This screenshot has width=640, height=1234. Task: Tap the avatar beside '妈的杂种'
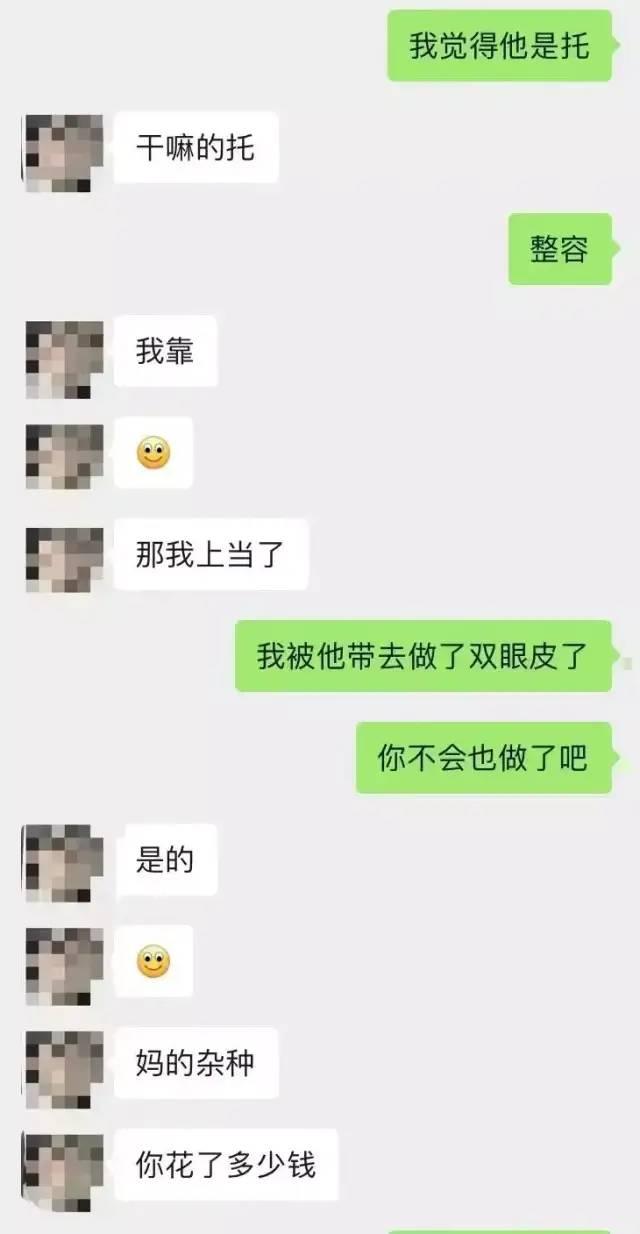(x=63, y=1070)
